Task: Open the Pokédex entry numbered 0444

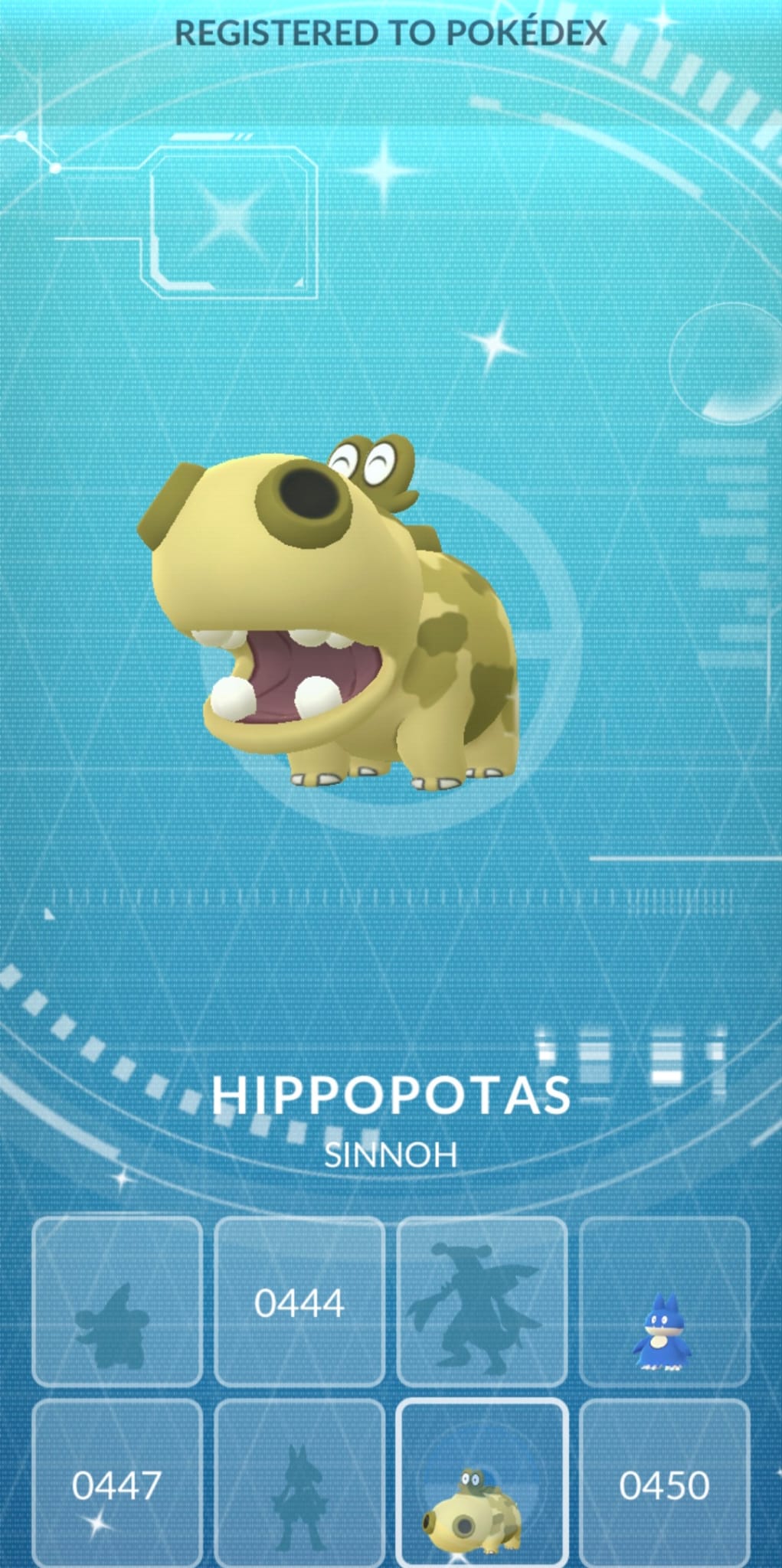Action: click(299, 1302)
